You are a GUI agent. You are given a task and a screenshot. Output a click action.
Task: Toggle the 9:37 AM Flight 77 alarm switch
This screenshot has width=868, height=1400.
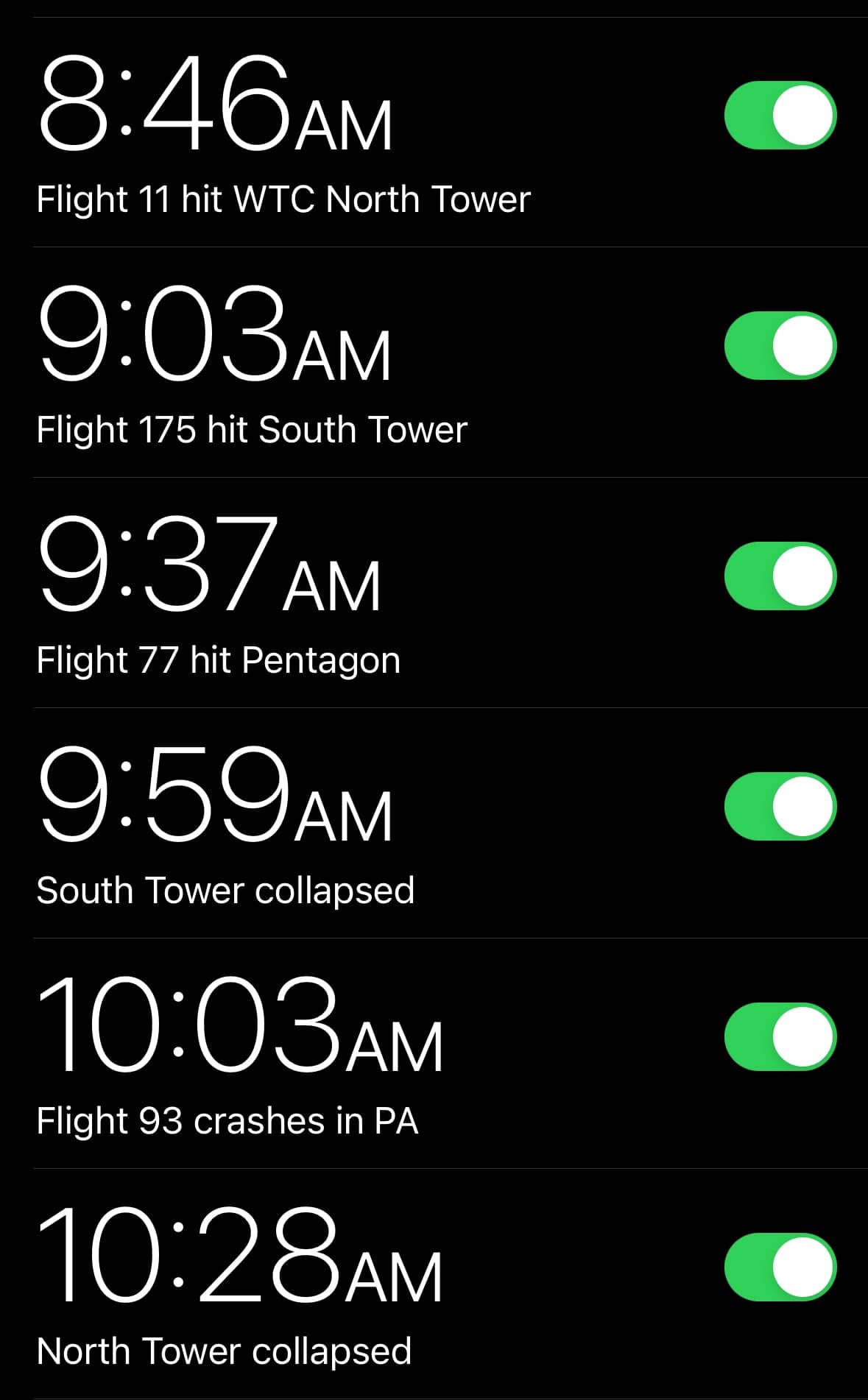click(x=780, y=576)
